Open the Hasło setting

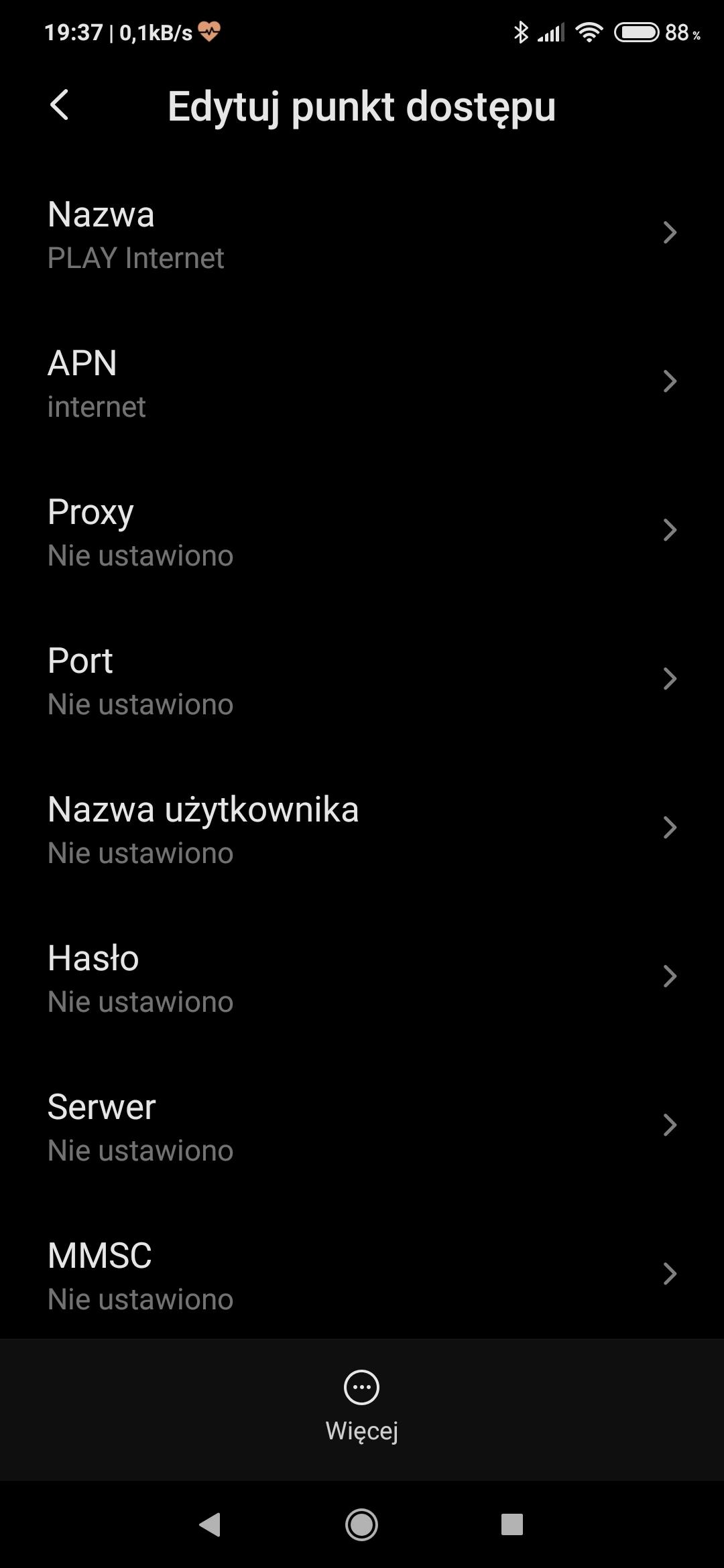click(362, 978)
